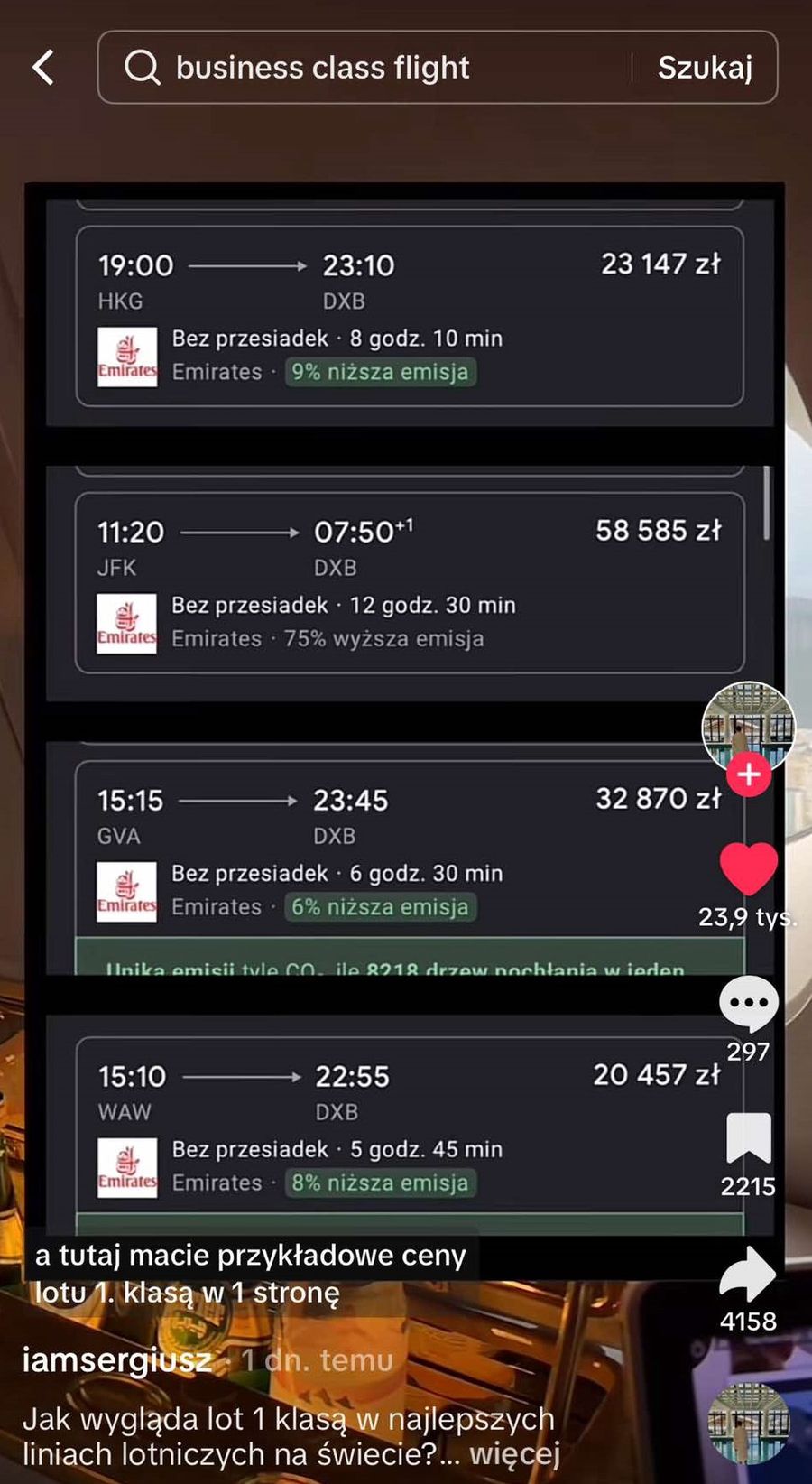Open the spinning sound disc
The image size is (812, 1484).
[x=749, y=1424]
